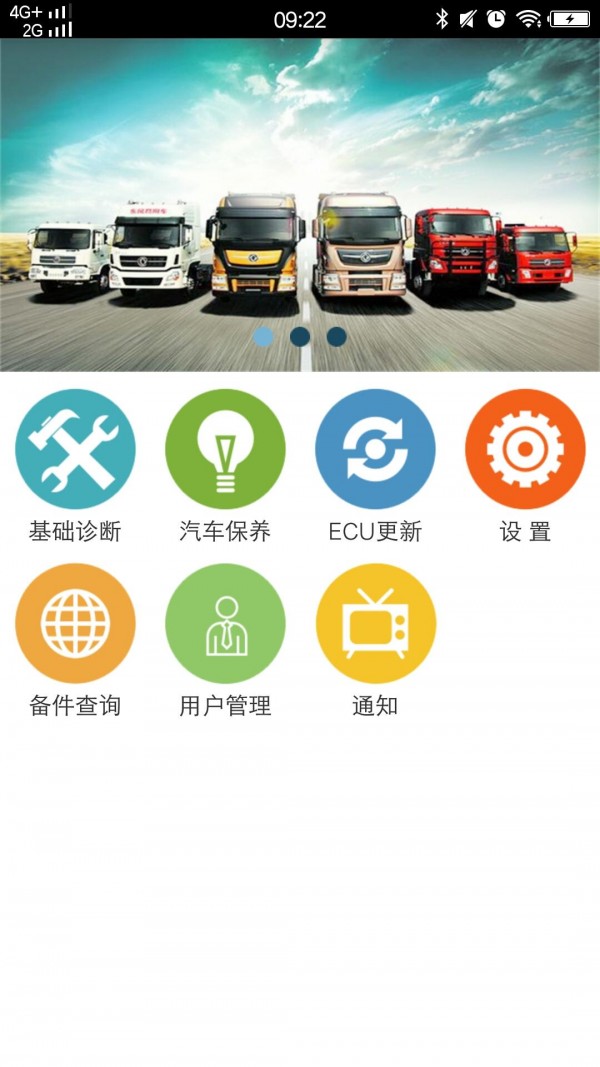The width and height of the screenshot is (600, 1067).
Task: Go to 设置 settings
Action: 525,449
